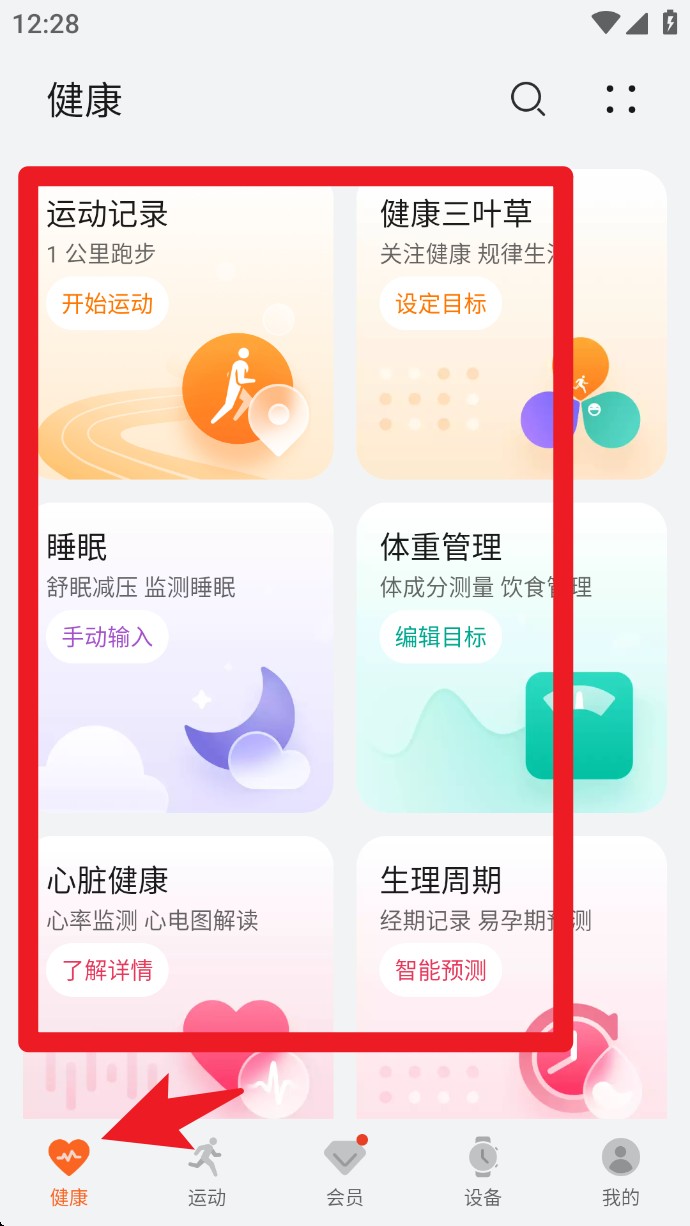Switch to the 运动 tab
Screen dimensions: 690x1226
tap(207, 1170)
